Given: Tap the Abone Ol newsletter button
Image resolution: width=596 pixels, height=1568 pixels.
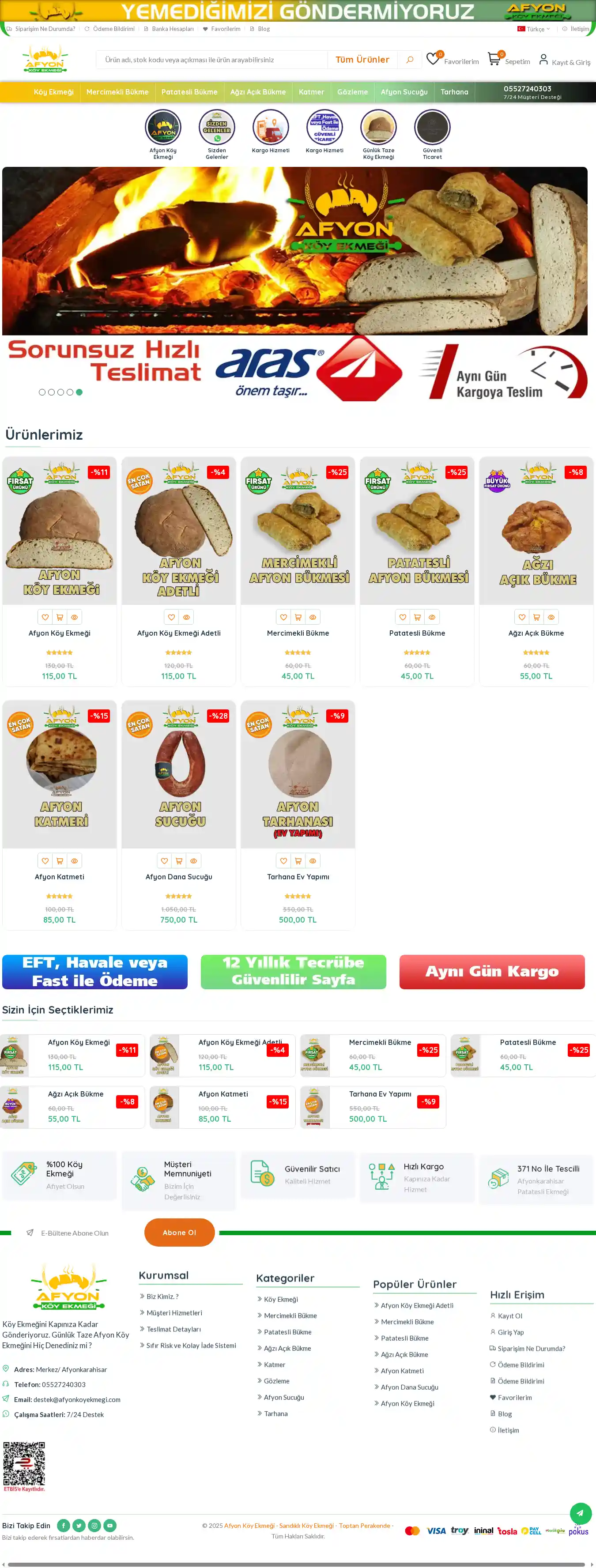Looking at the screenshot, I should (x=179, y=1233).
